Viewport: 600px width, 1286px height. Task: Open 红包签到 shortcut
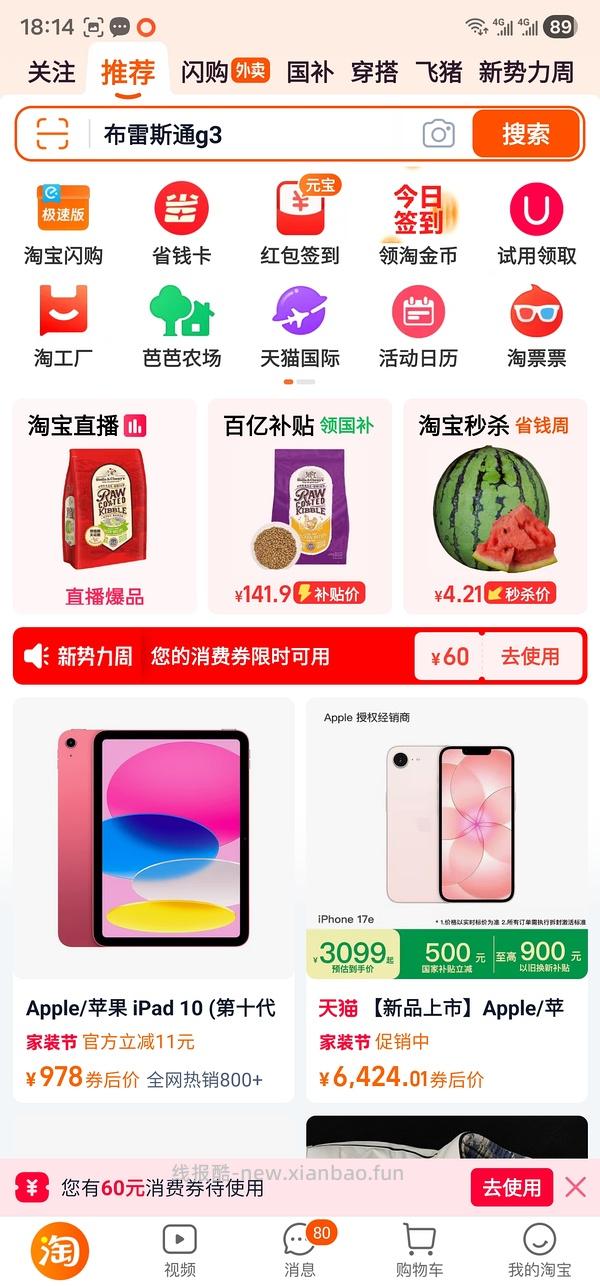(300, 224)
